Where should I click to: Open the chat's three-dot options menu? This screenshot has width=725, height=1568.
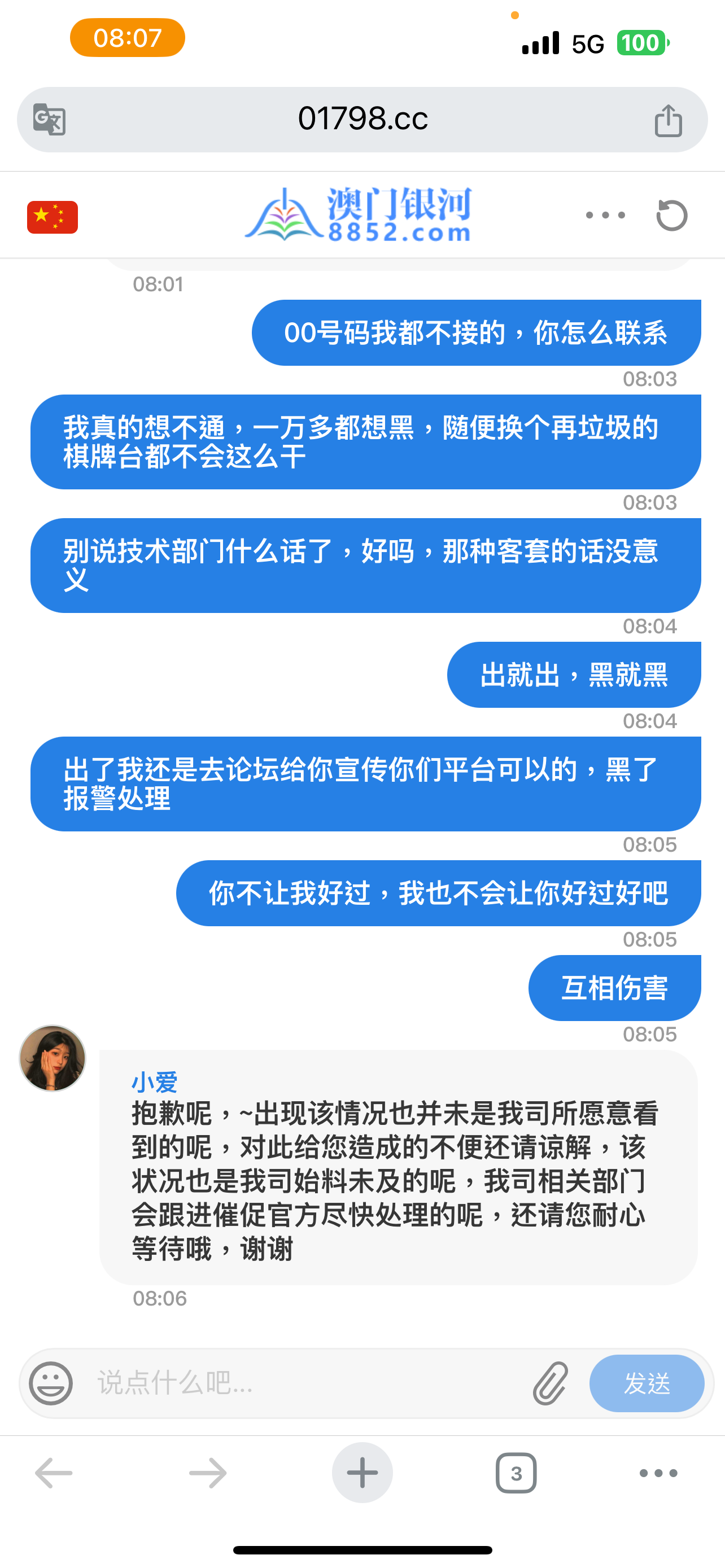pyautogui.click(x=605, y=216)
